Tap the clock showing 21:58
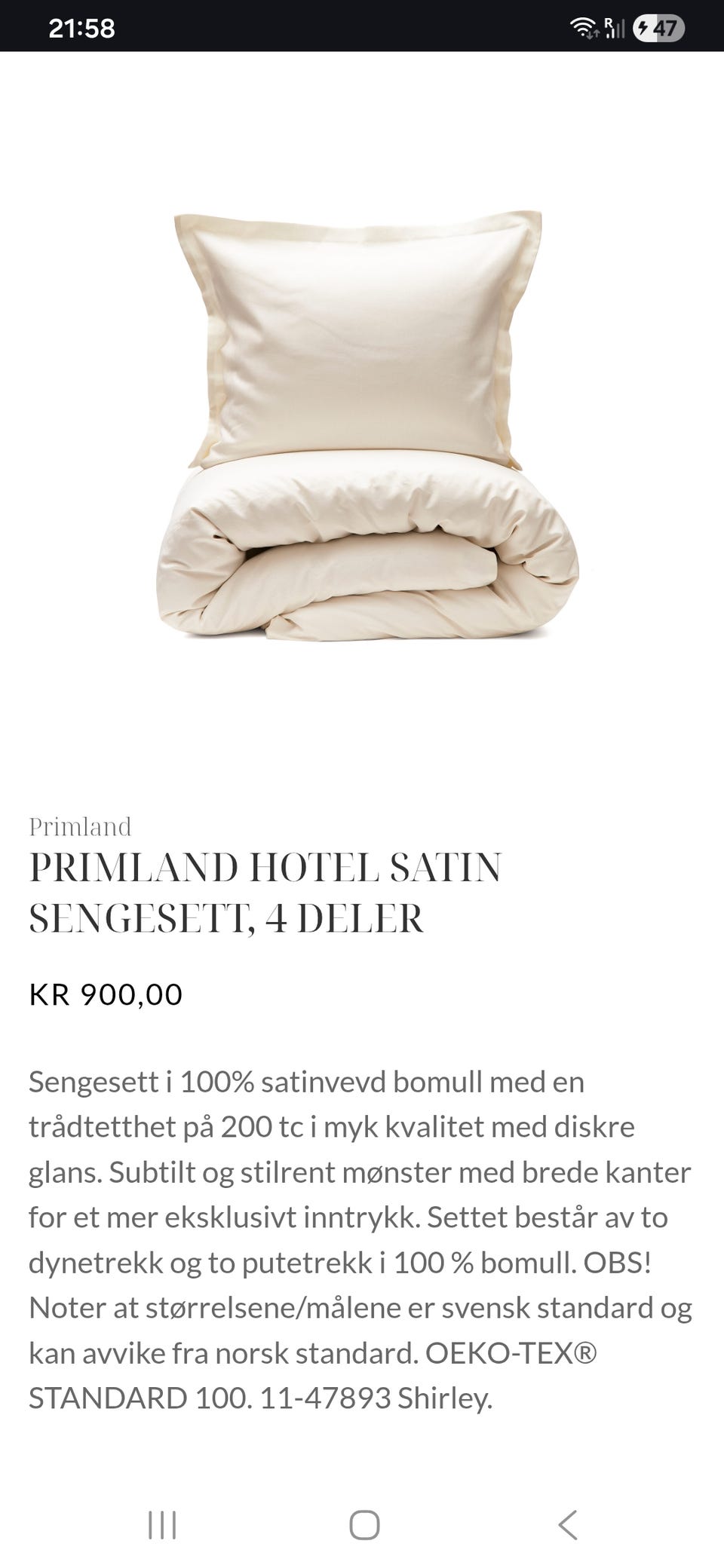This screenshot has width=724, height=1568. tap(80, 26)
